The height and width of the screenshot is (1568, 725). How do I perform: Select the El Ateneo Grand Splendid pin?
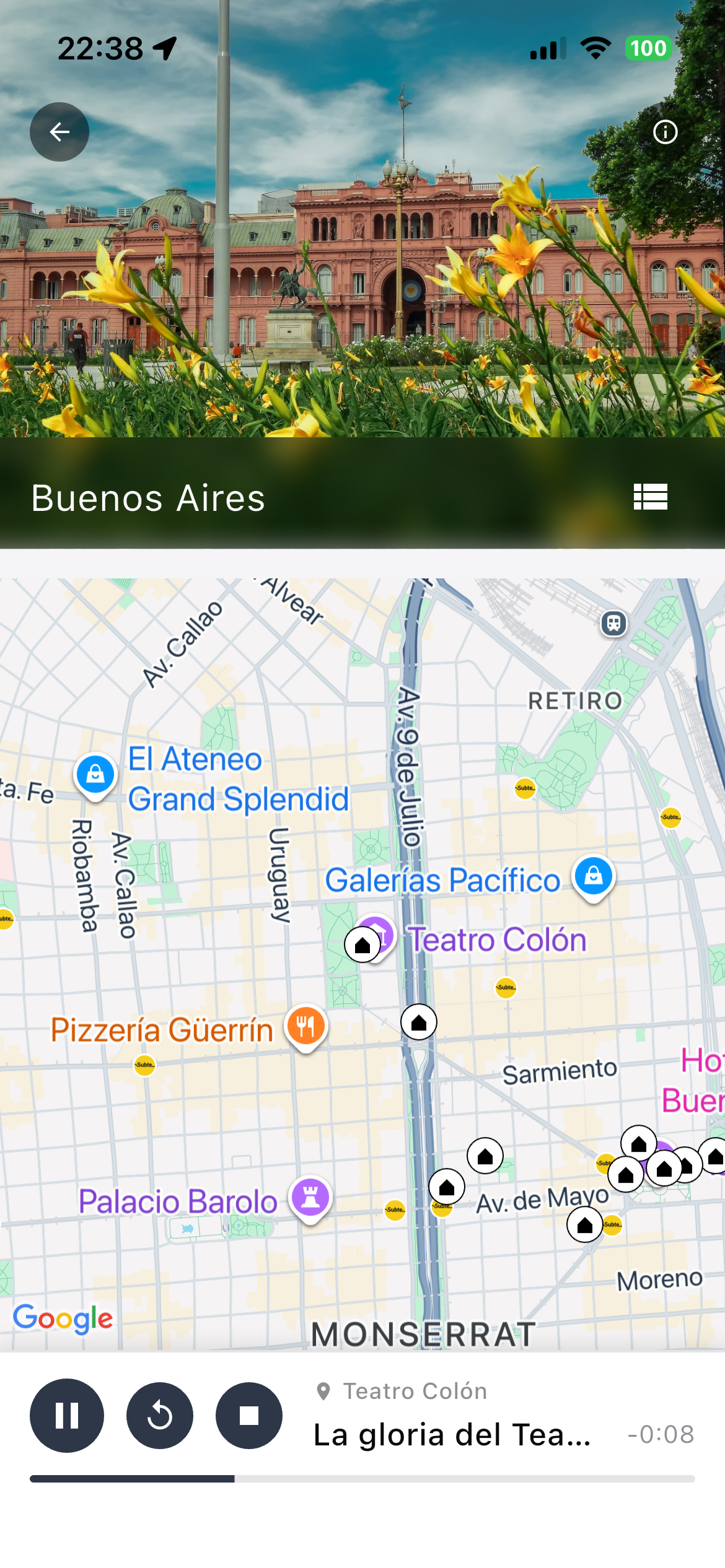pos(95,775)
